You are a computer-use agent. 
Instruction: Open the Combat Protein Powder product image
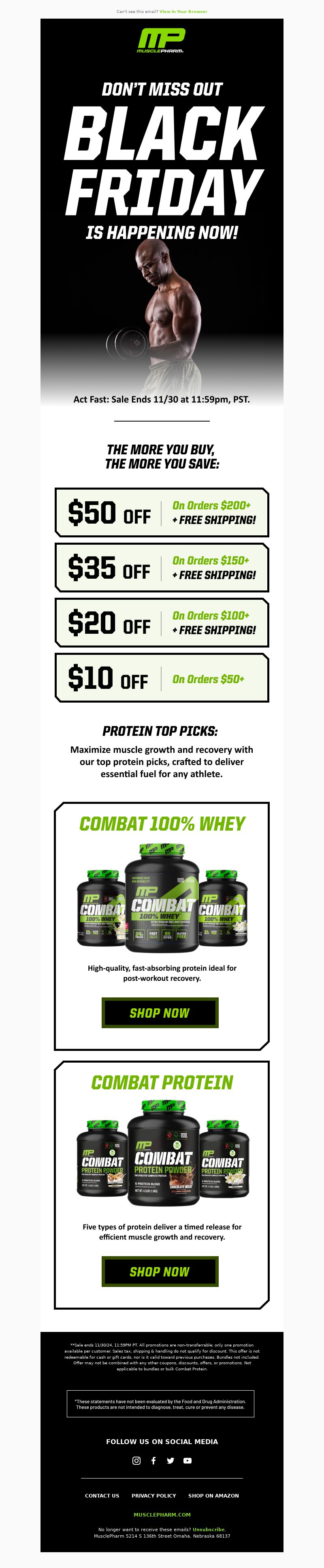pos(162,1157)
